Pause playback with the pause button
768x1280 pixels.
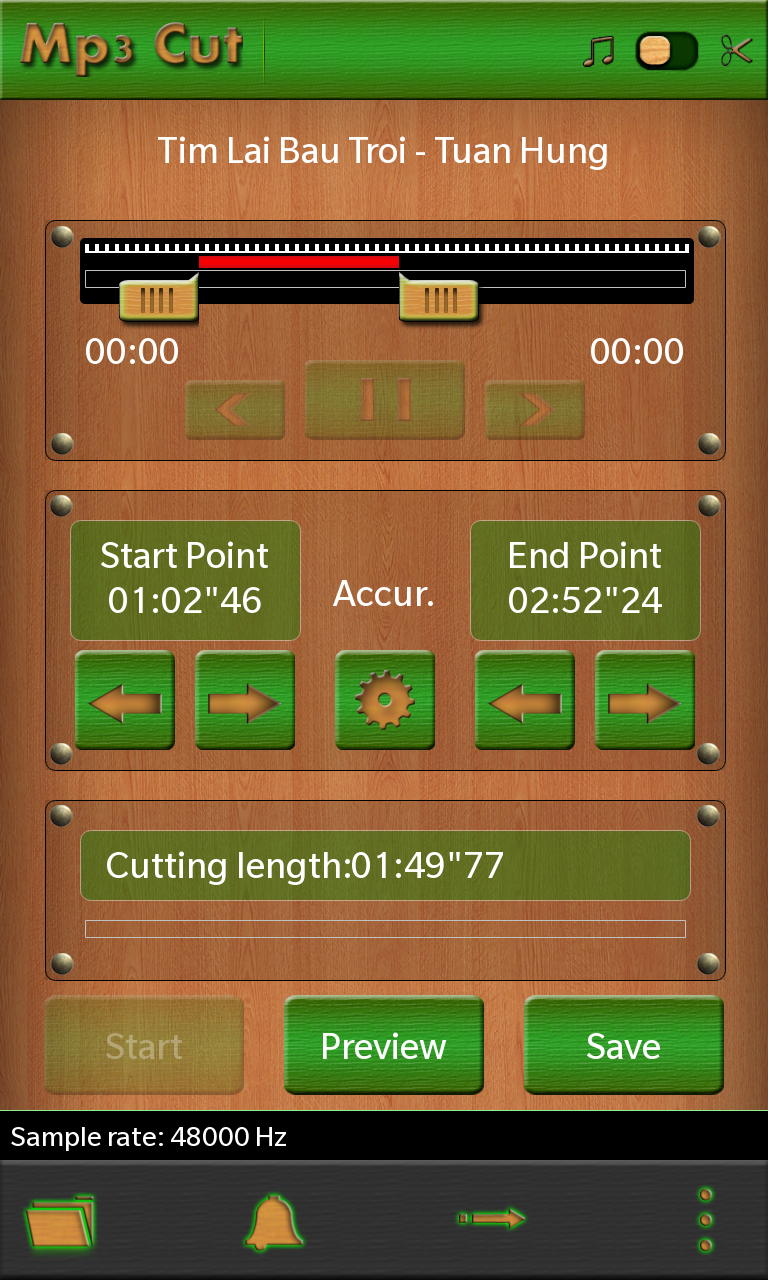click(x=385, y=399)
